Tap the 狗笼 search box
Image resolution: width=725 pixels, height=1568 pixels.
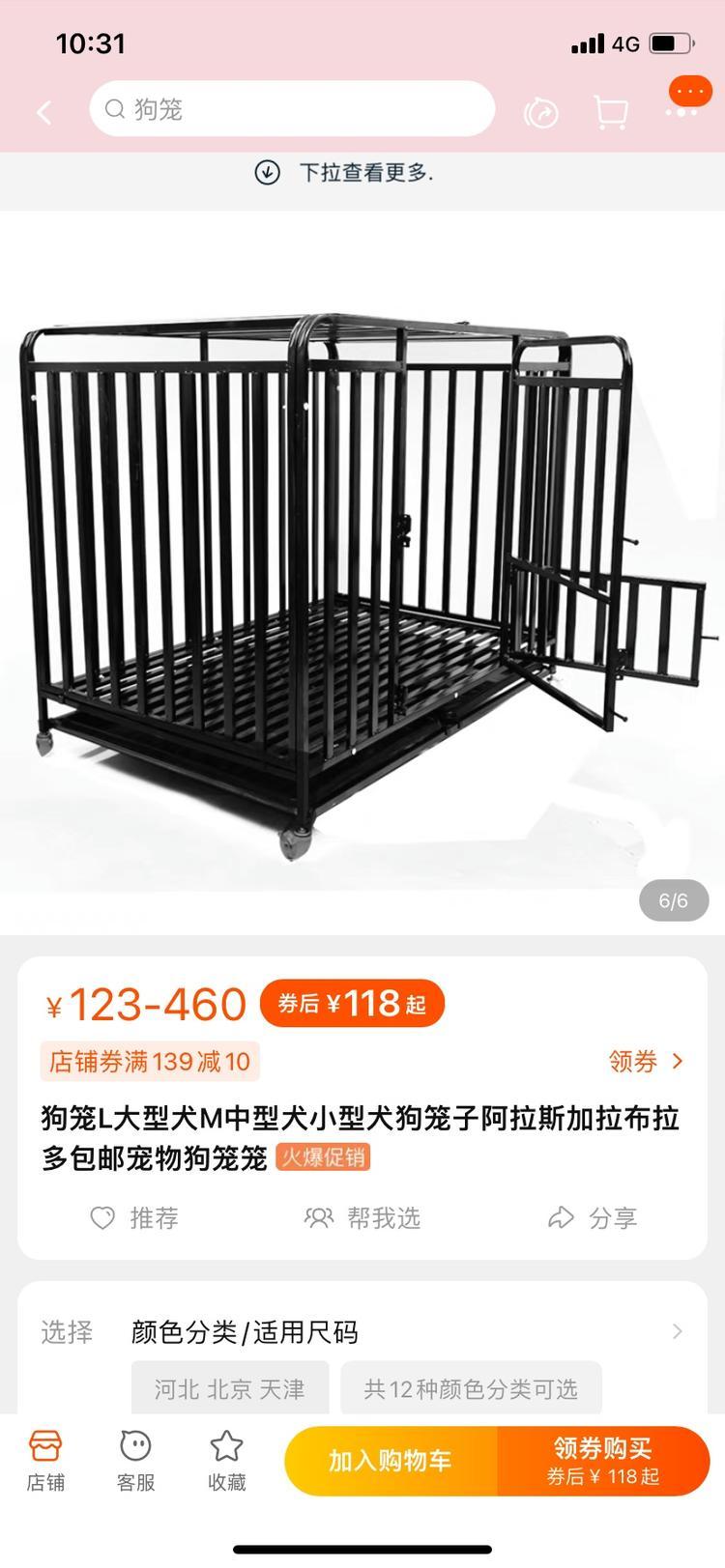click(292, 109)
